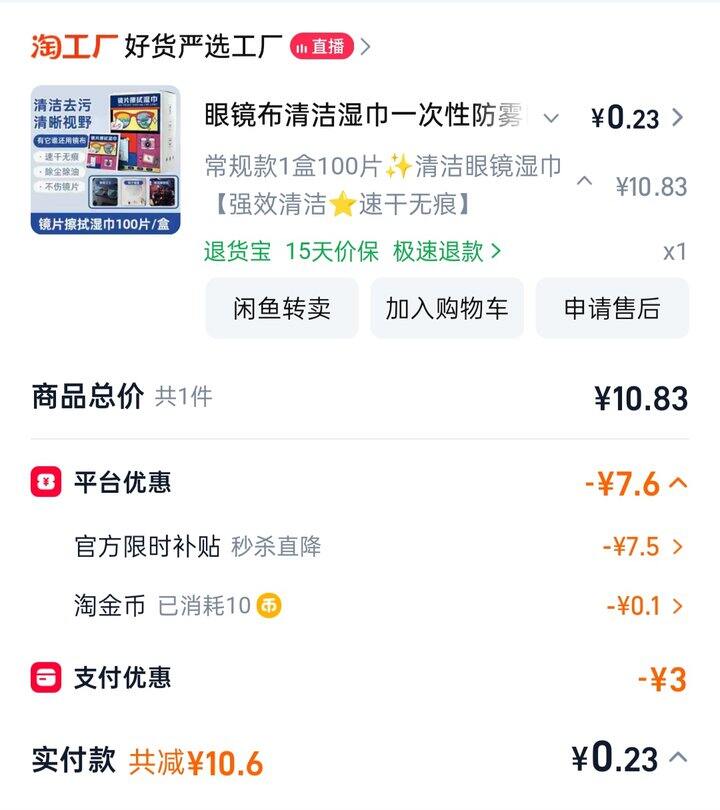Open 官方限时补贴 subsidy details

(x=678, y=547)
